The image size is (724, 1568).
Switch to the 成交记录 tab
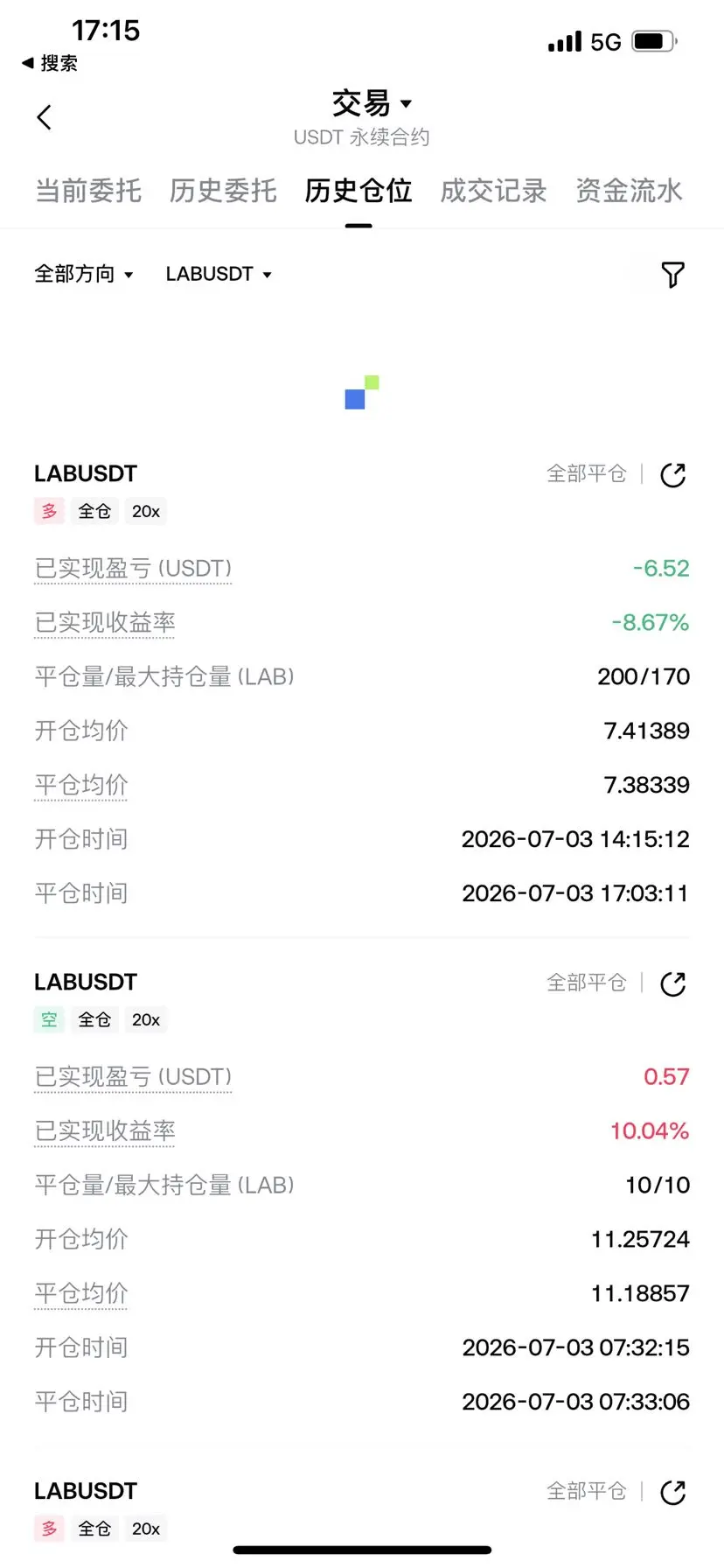coord(493,191)
